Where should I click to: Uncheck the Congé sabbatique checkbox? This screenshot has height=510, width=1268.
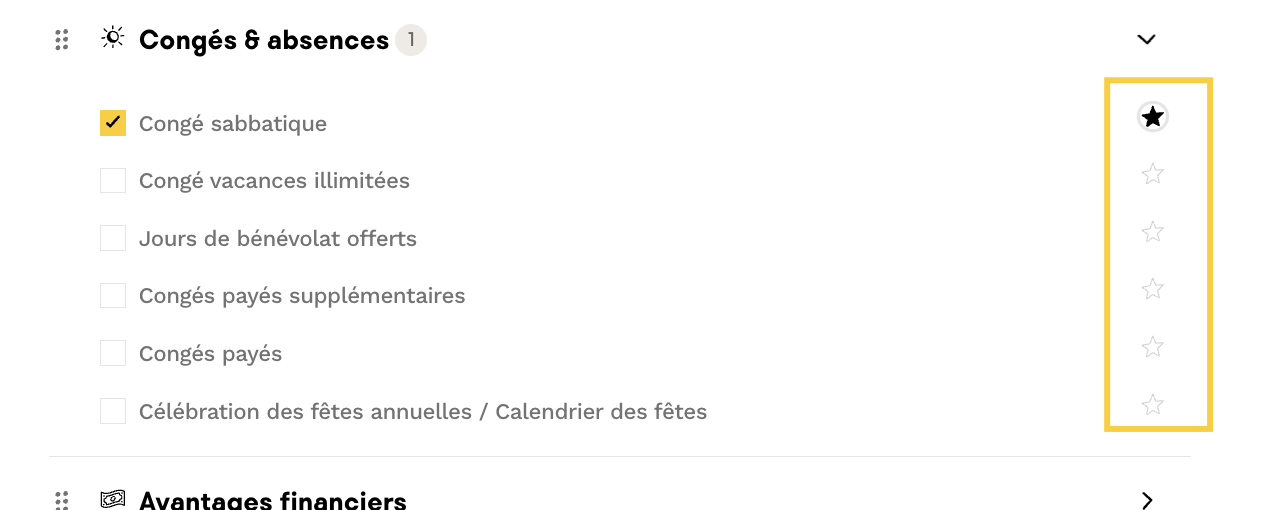(x=113, y=123)
